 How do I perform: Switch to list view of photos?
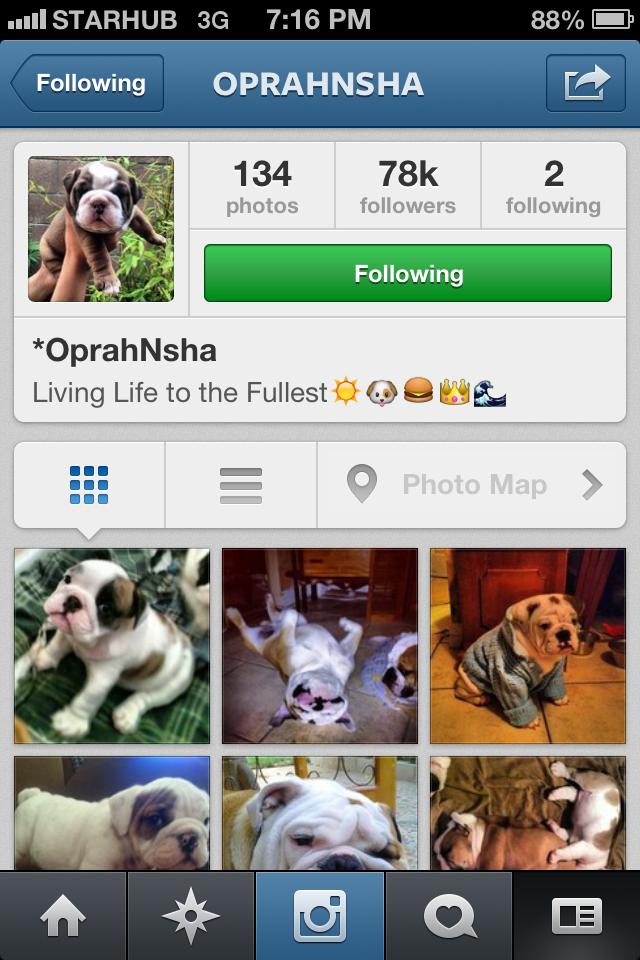pos(241,485)
